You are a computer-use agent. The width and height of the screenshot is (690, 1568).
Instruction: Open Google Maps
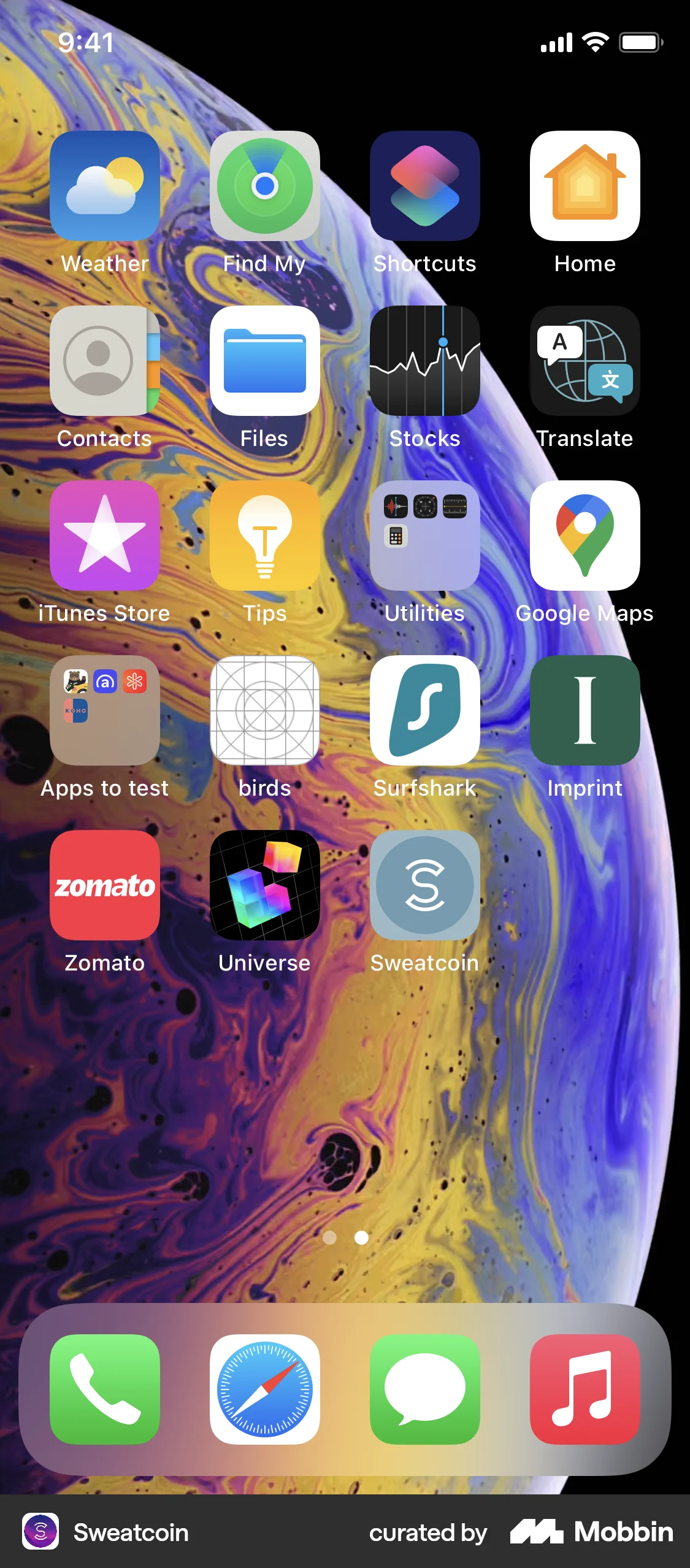(x=585, y=536)
